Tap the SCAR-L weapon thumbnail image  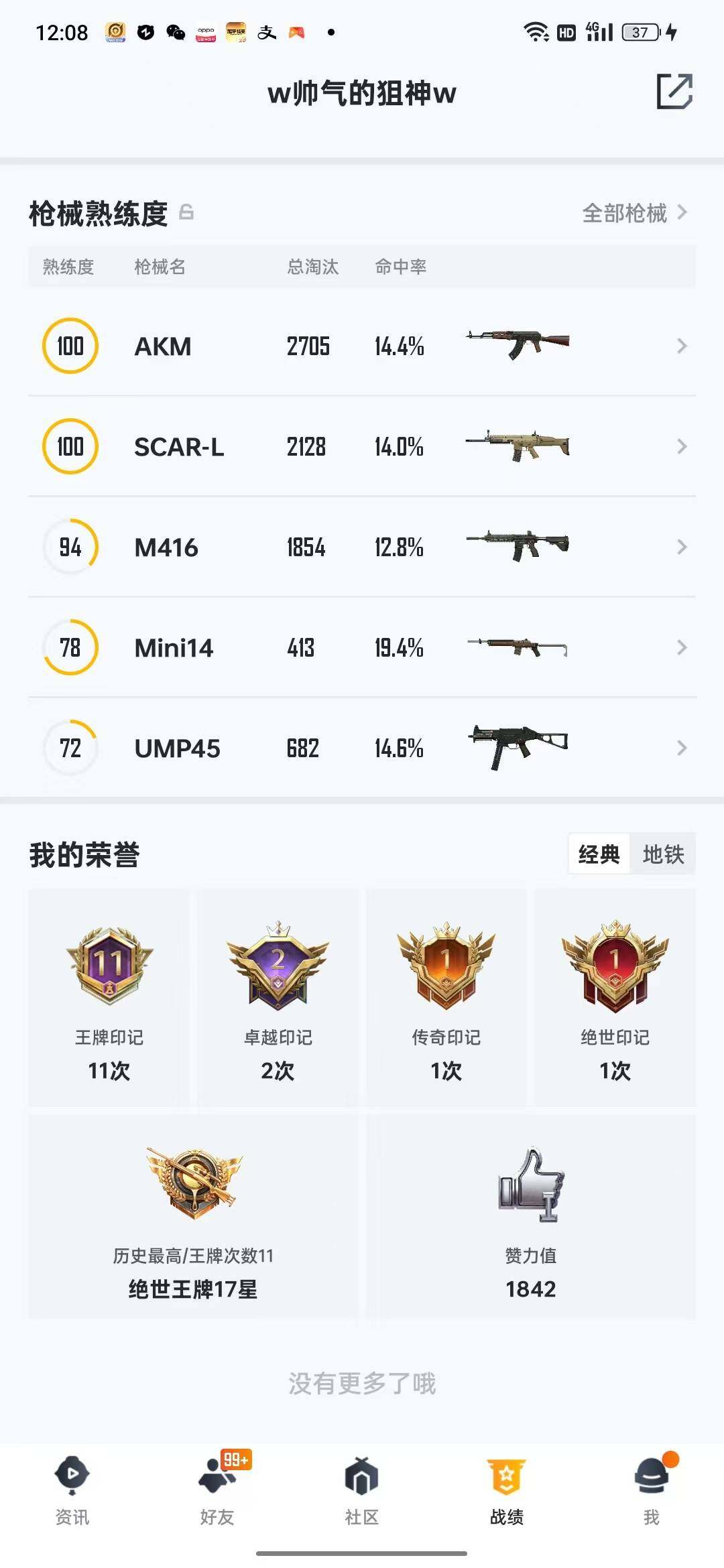coord(518,447)
